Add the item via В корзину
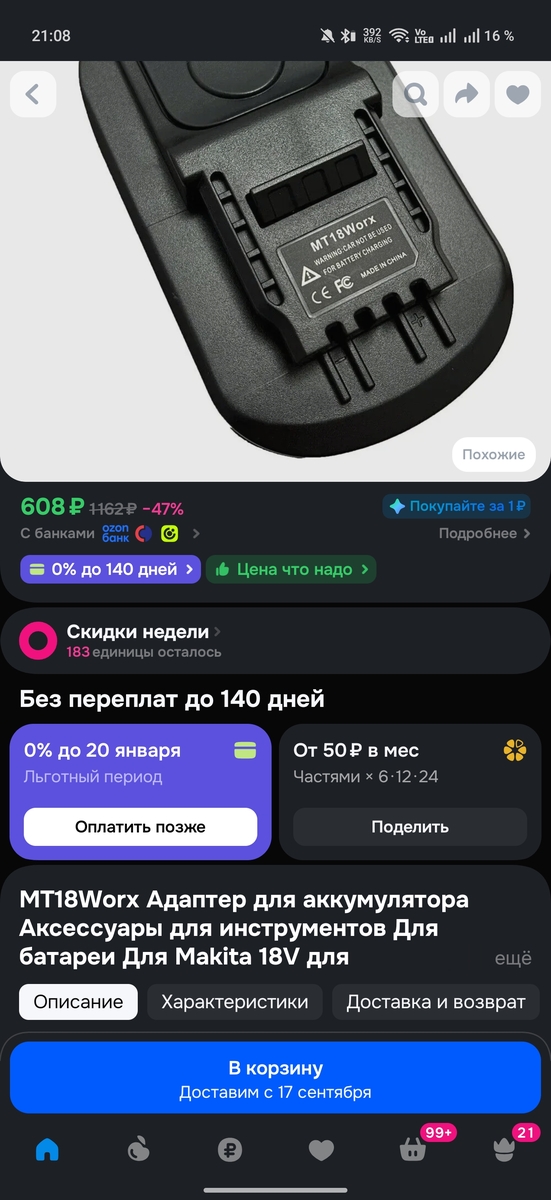Image resolution: width=551 pixels, height=1200 pixels. click(x=275, y=1079)
